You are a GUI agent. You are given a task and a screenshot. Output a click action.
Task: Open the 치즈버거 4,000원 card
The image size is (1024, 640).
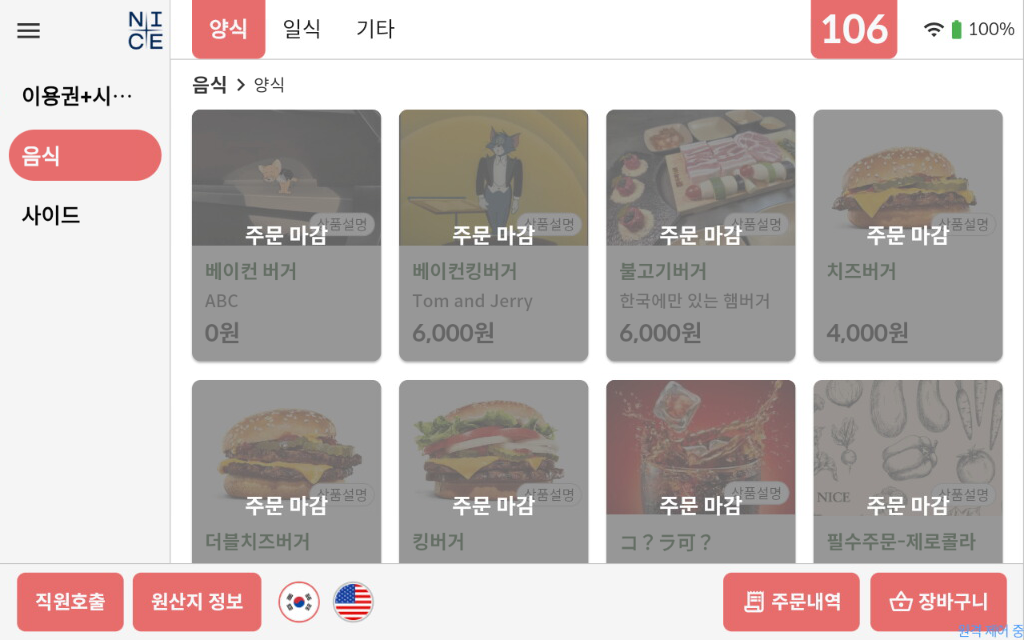[x=907, y=235]
